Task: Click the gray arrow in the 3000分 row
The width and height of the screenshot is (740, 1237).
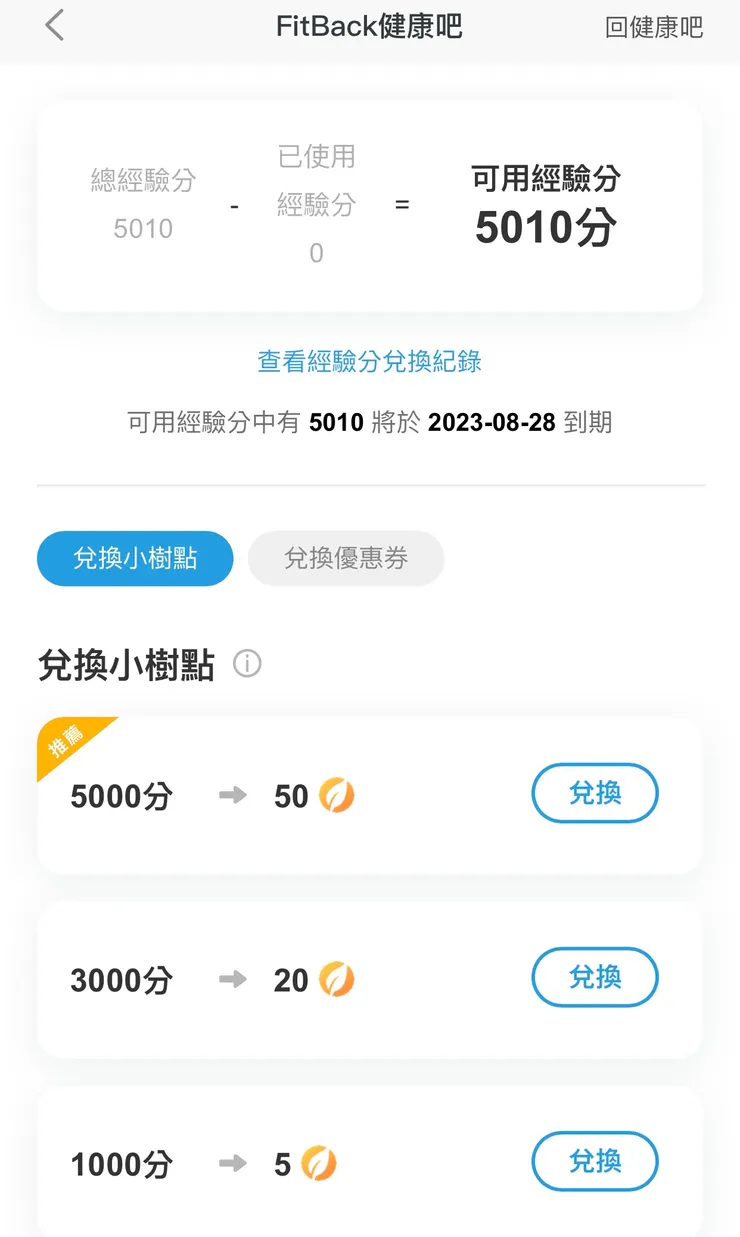Action: pos(231,979)
